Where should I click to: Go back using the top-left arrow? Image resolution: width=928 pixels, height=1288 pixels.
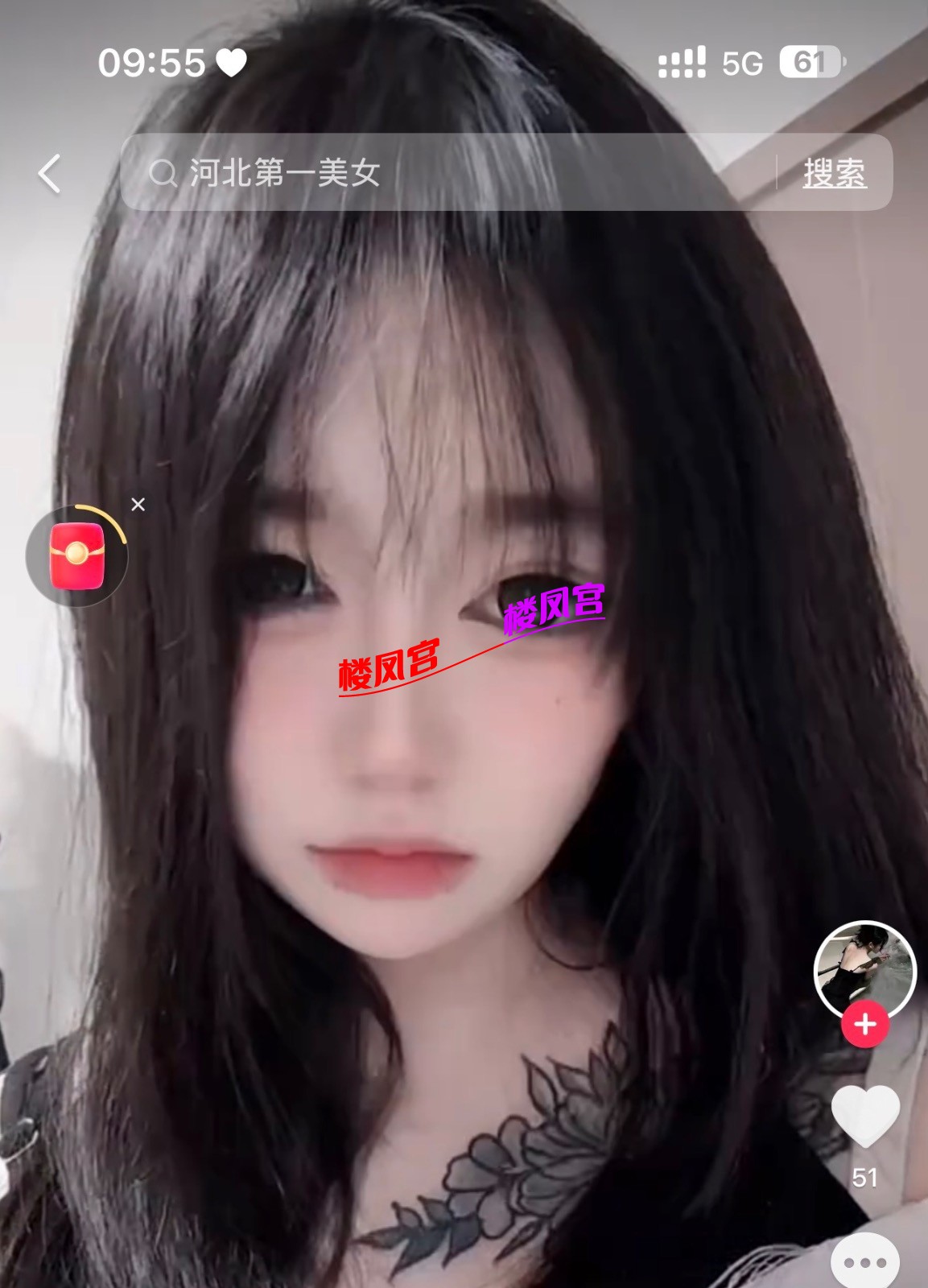click(x=50, y=173)
